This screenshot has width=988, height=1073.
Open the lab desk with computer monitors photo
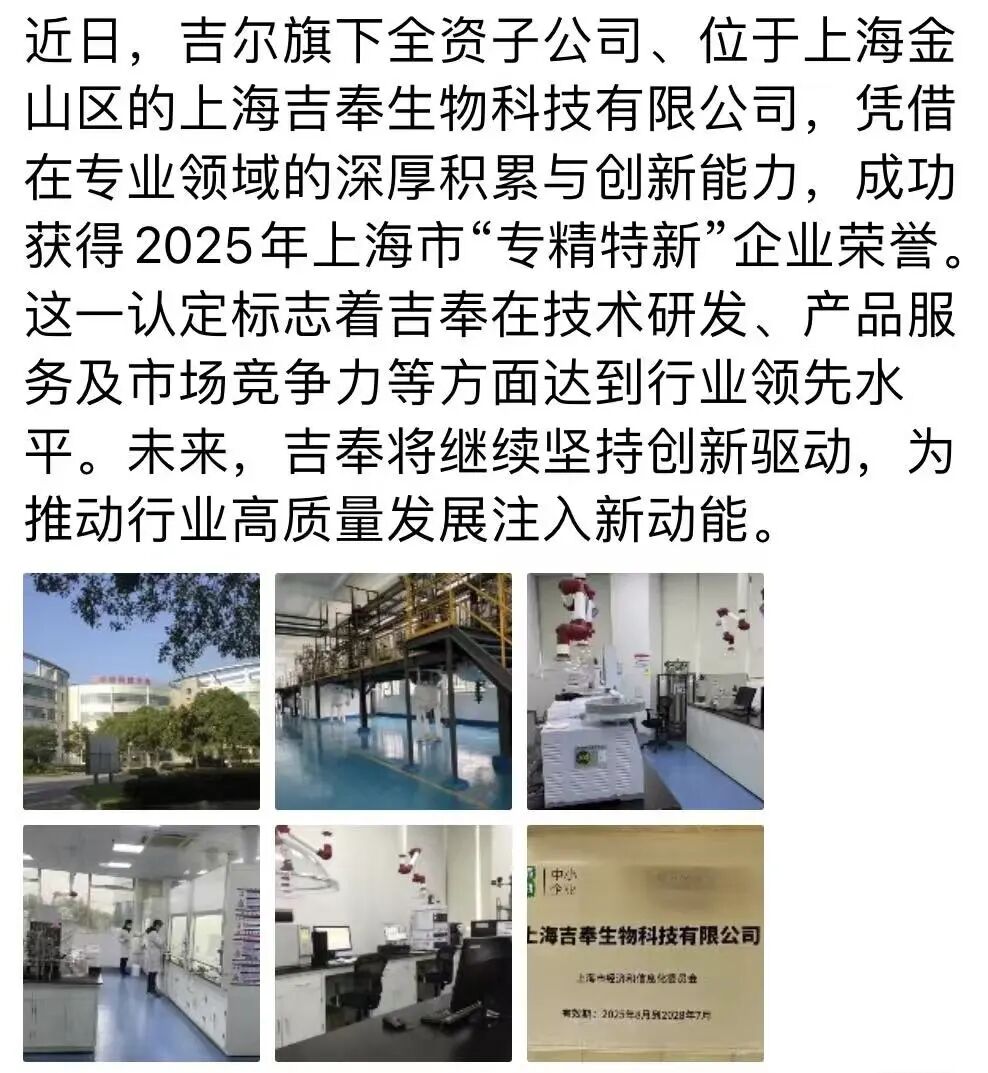click(393, 943)
